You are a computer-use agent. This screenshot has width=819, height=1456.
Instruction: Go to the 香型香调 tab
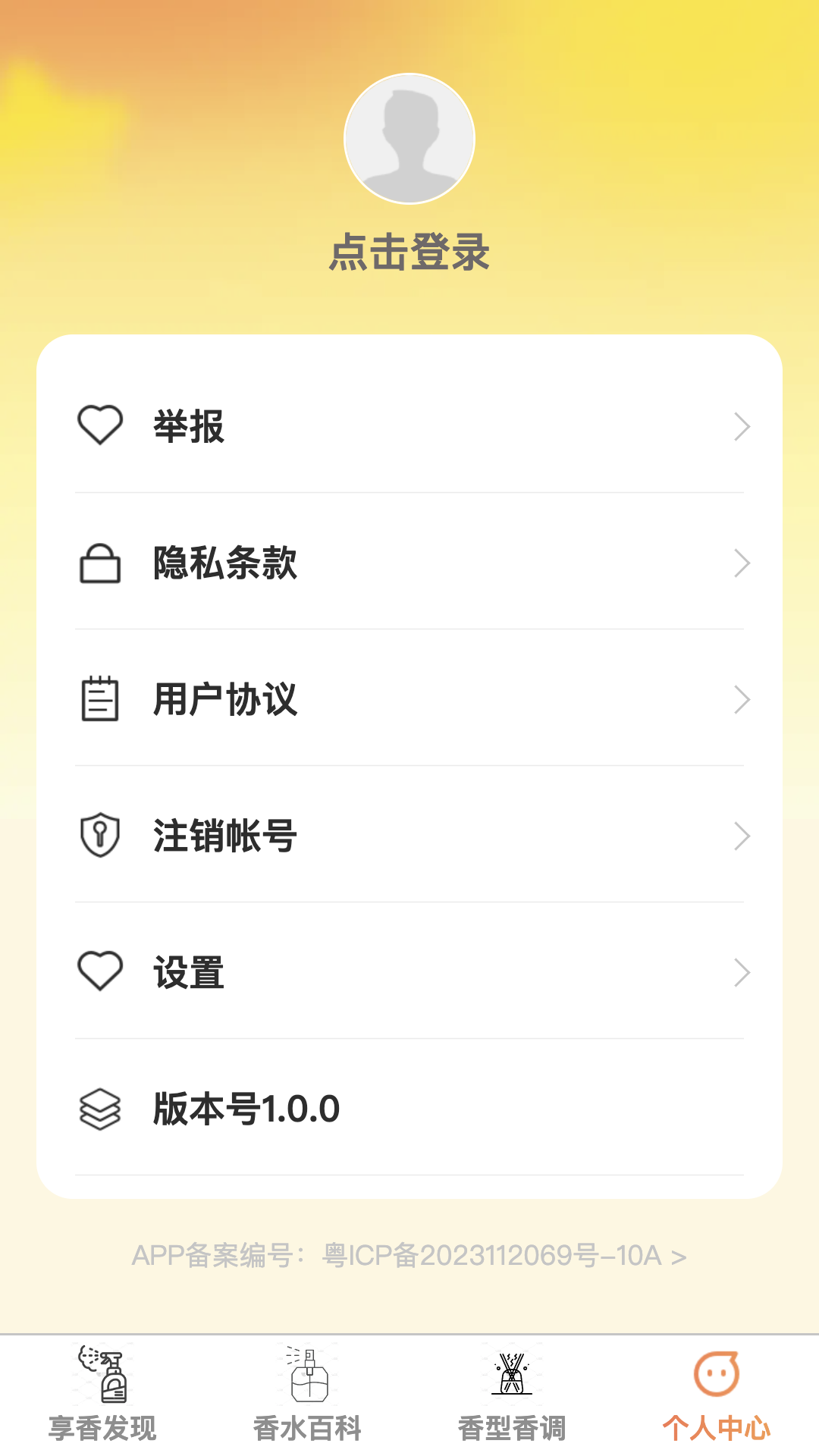[512, 1395]
